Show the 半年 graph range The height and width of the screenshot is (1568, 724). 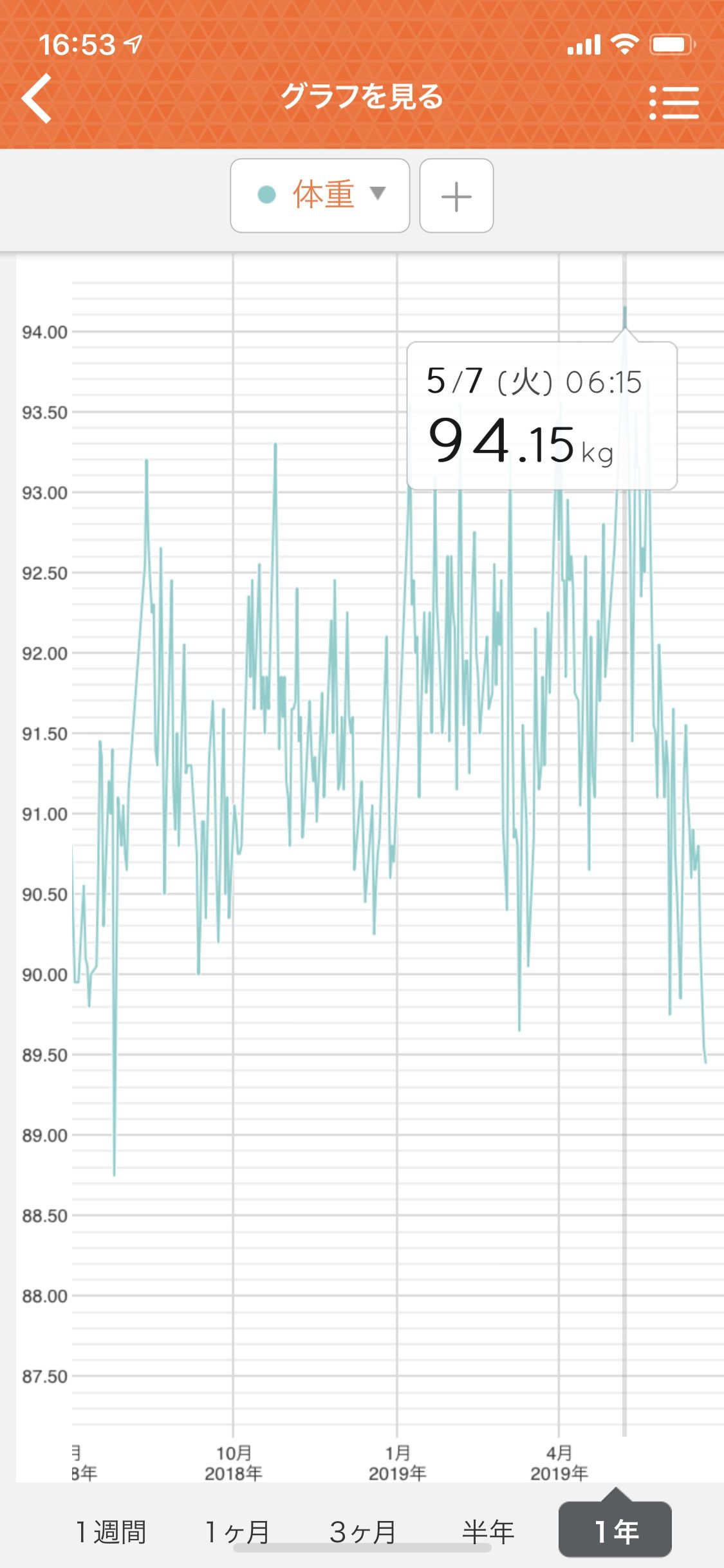[488, 1531]
